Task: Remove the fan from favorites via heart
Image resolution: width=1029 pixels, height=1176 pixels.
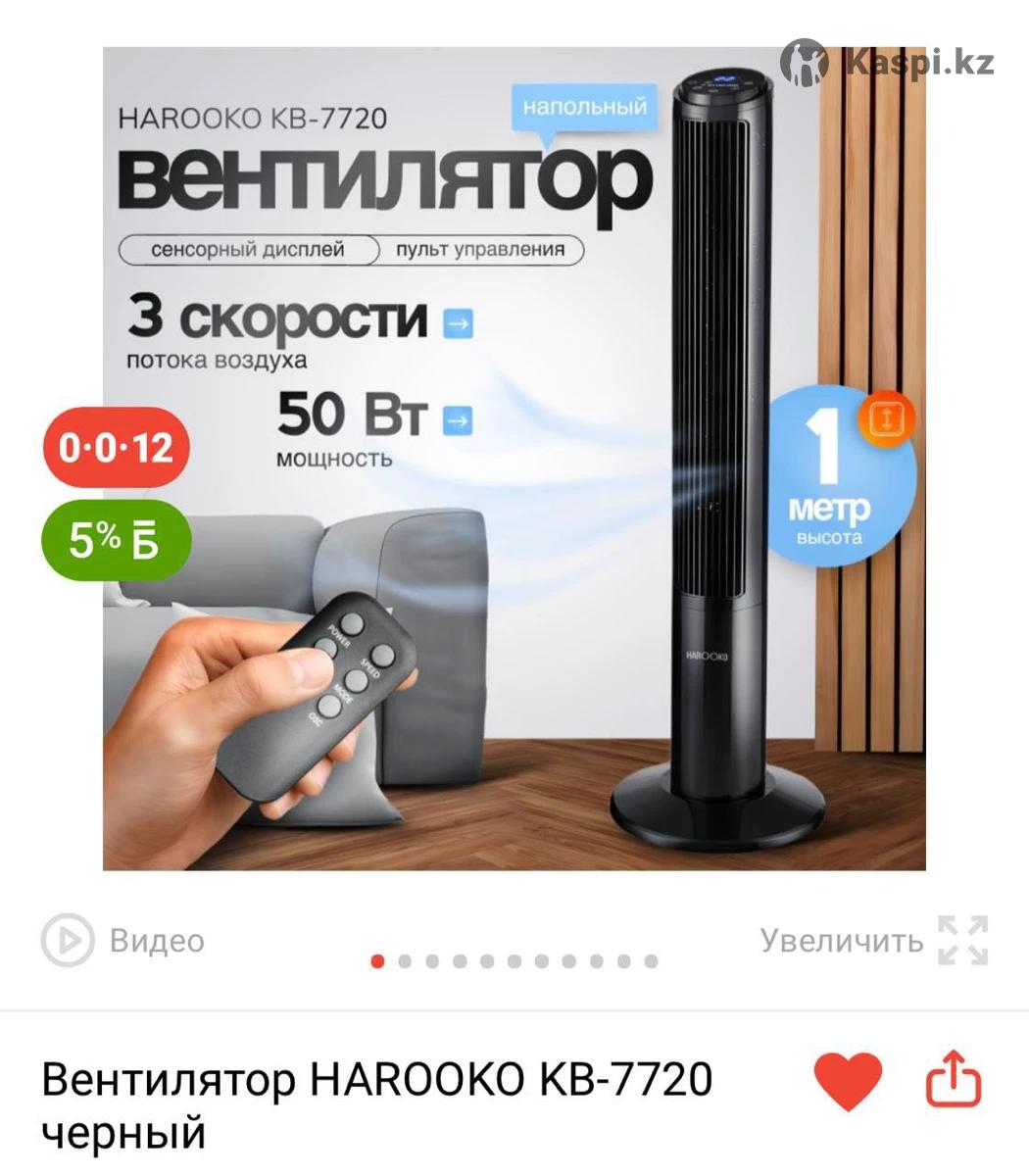Action: point(849,1081)
